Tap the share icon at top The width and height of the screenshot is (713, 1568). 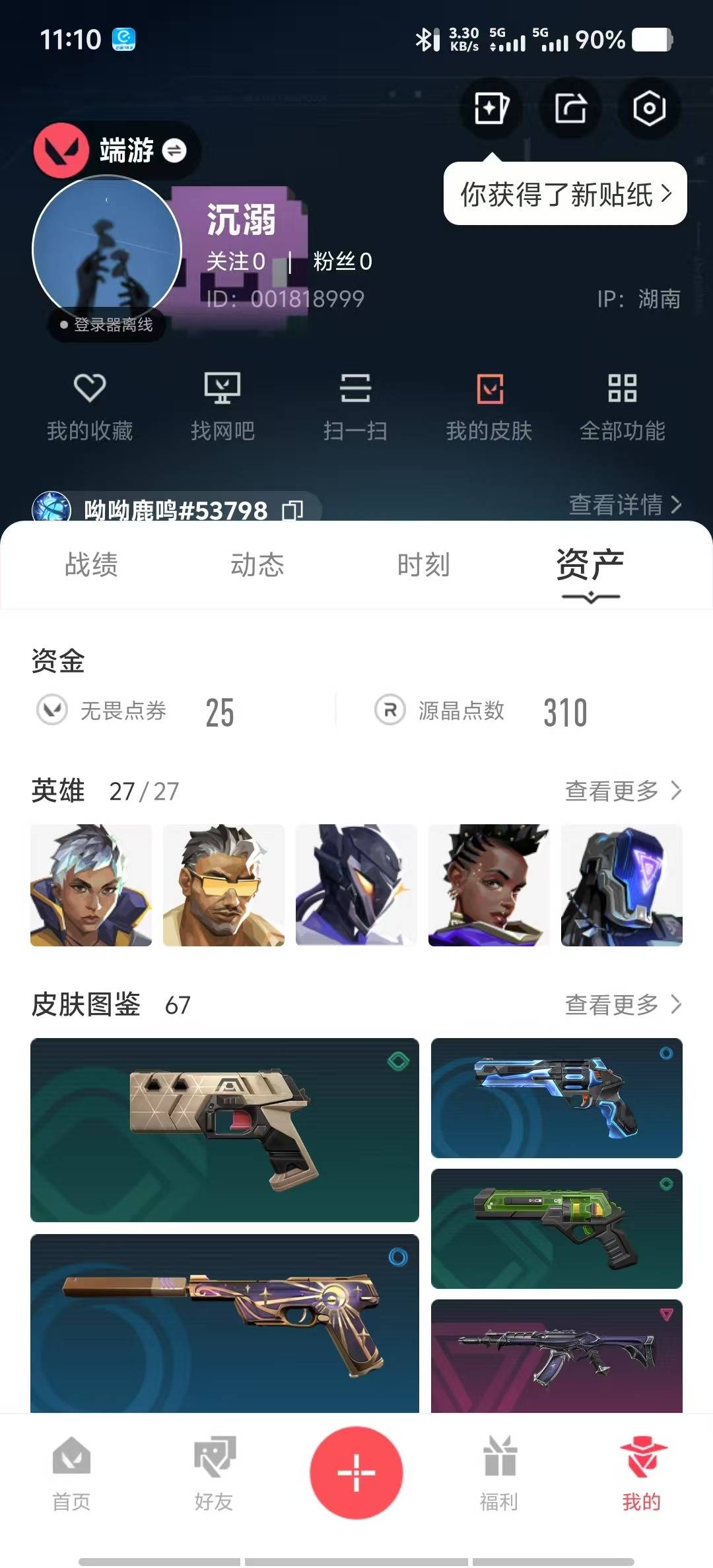tap(570, 108)
